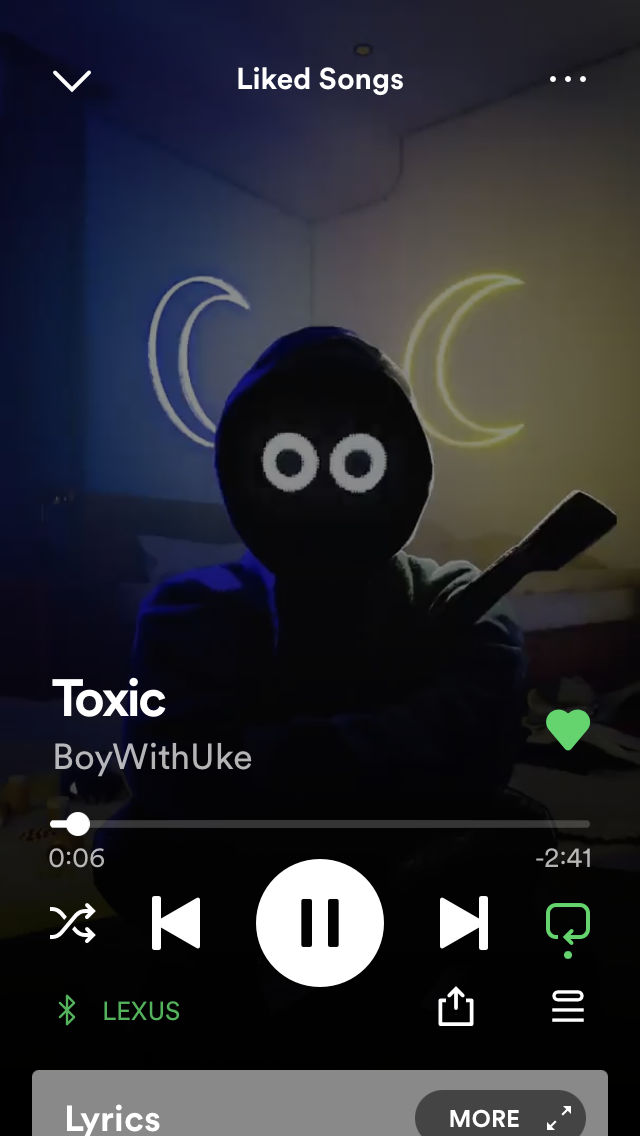This screenshot has width=640, height=1136.
Task: Open the play queue
Action: (568, 1007)
